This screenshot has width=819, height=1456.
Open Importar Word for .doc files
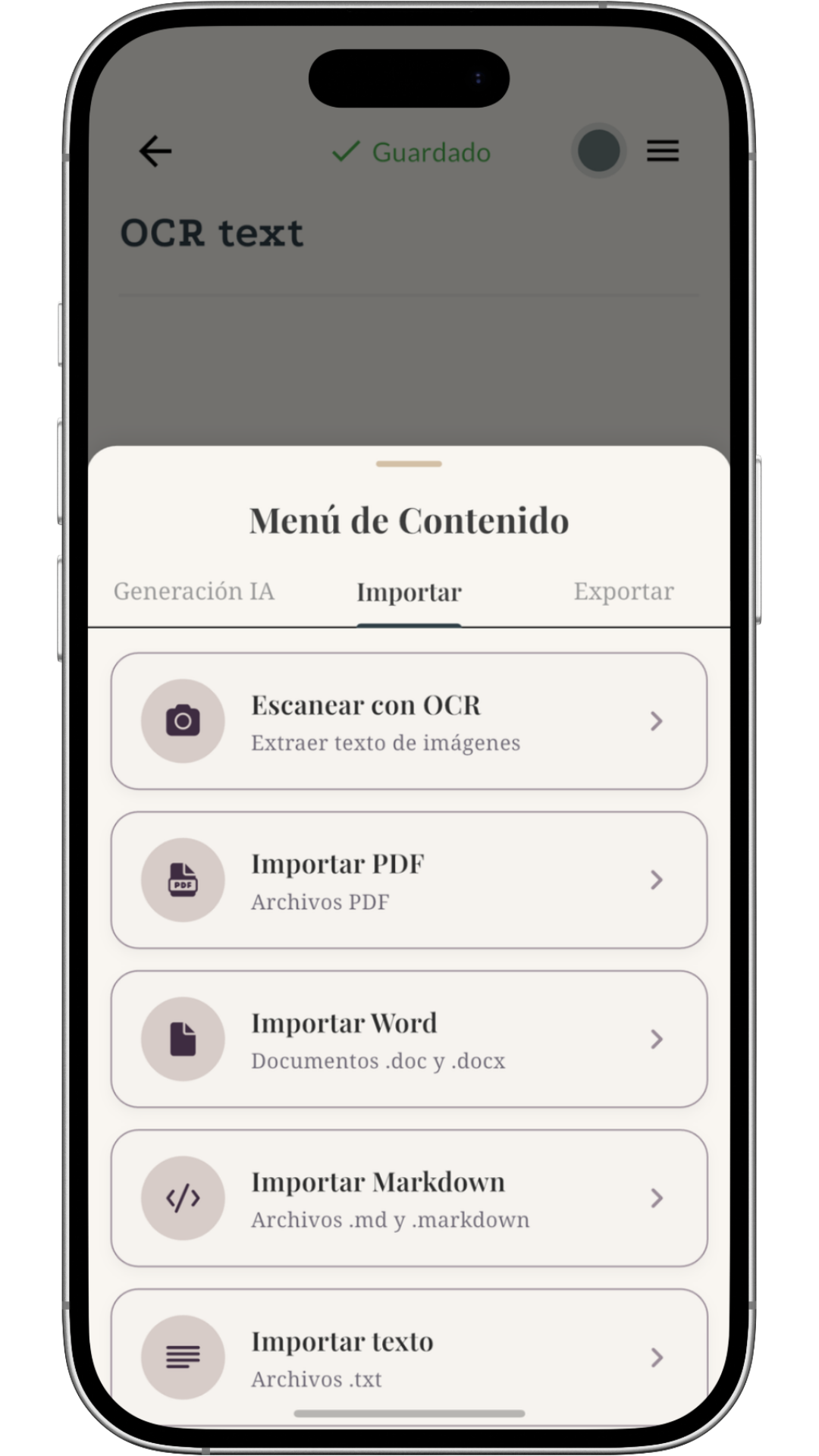coord(409,1040)
